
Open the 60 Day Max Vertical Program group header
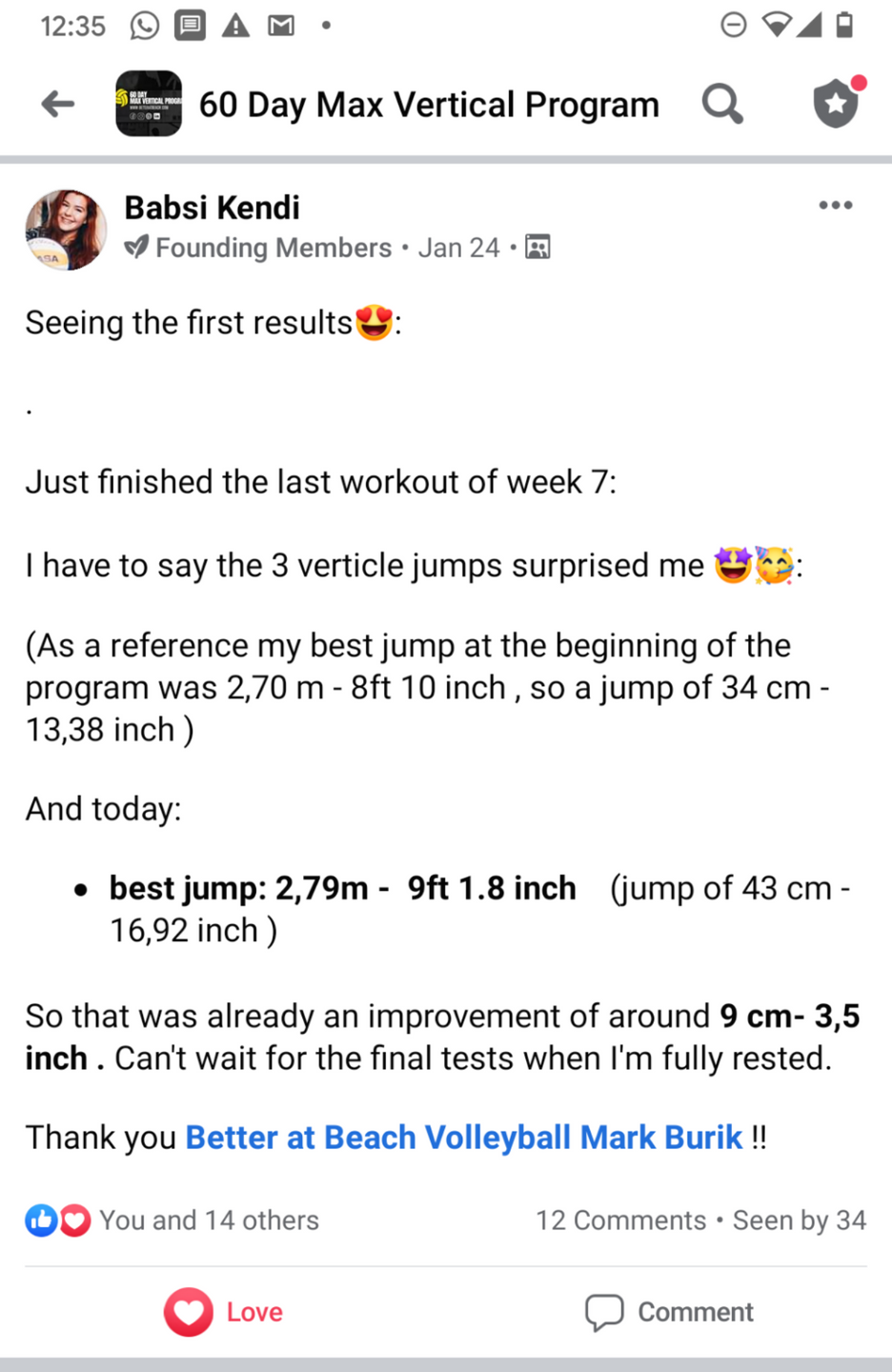(x=388, y=104)
